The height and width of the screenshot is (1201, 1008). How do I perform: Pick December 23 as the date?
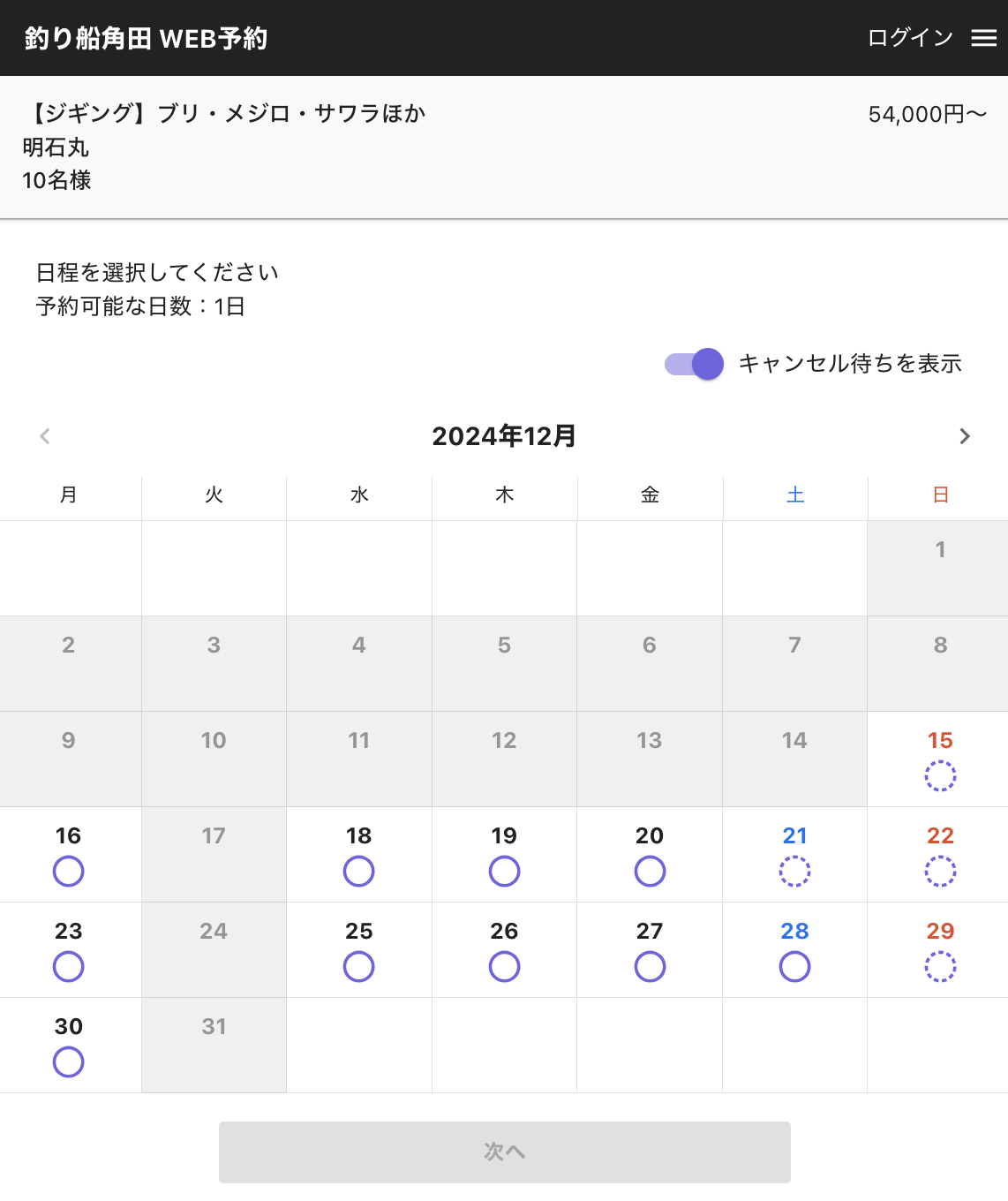[69, 951]
